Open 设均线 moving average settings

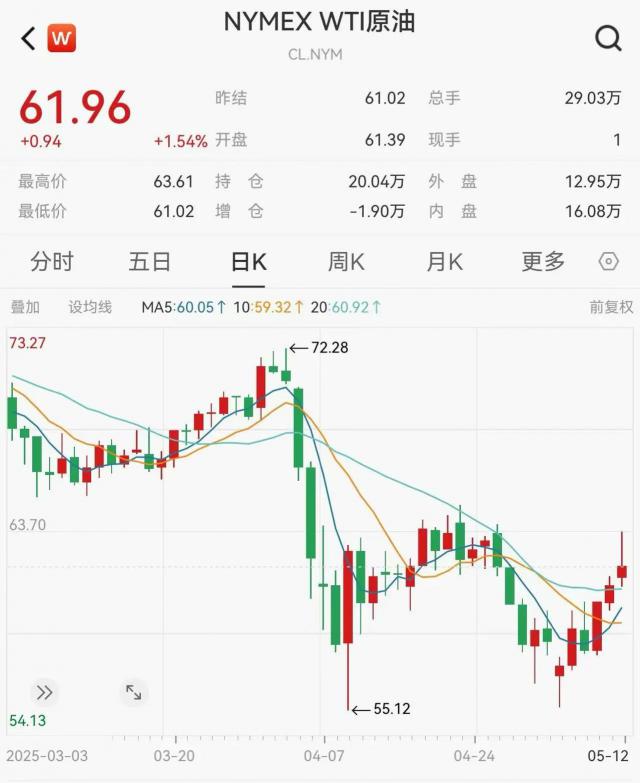pos(90,308)
